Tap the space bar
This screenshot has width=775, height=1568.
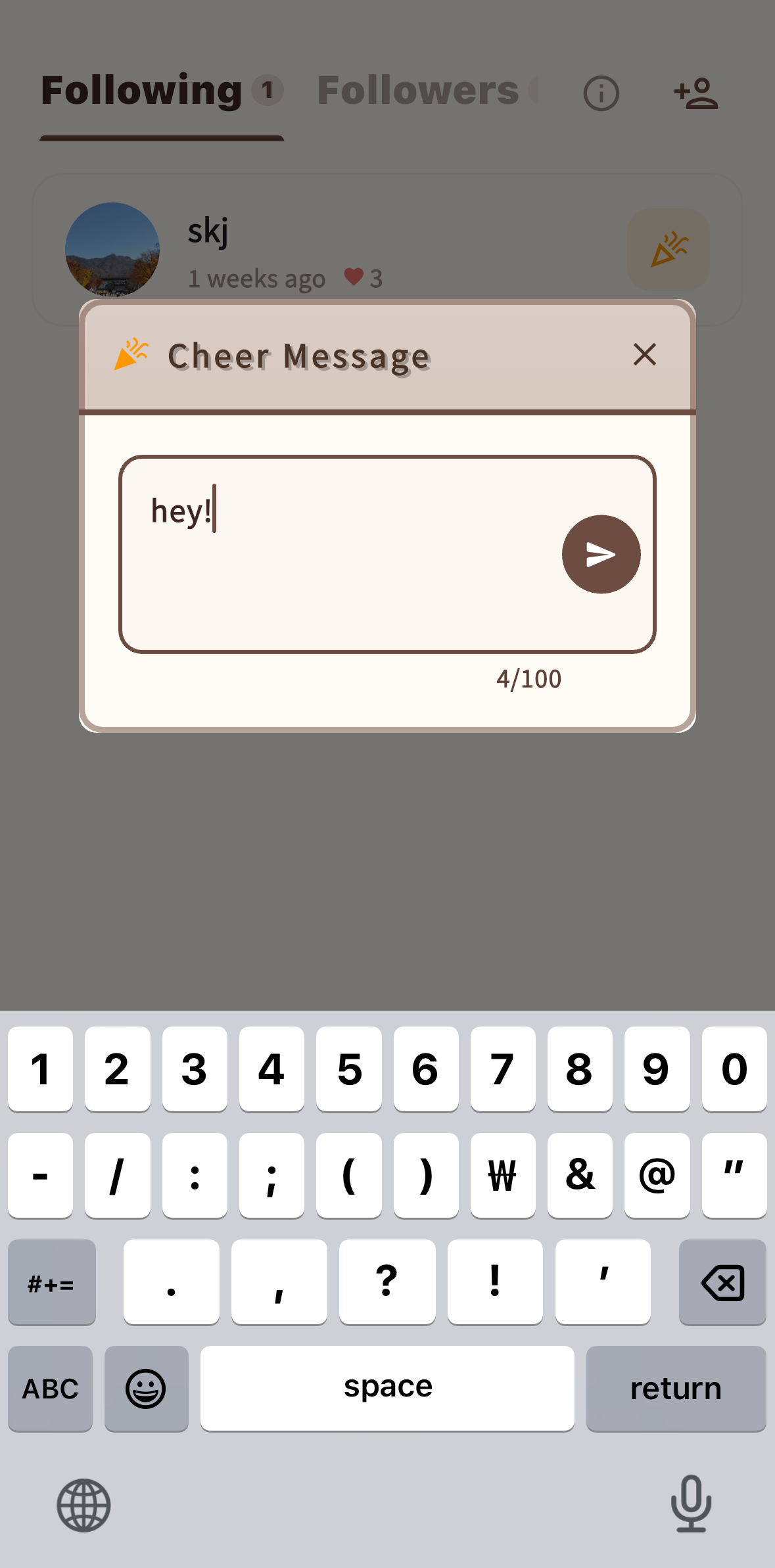tap(387, 1388)
